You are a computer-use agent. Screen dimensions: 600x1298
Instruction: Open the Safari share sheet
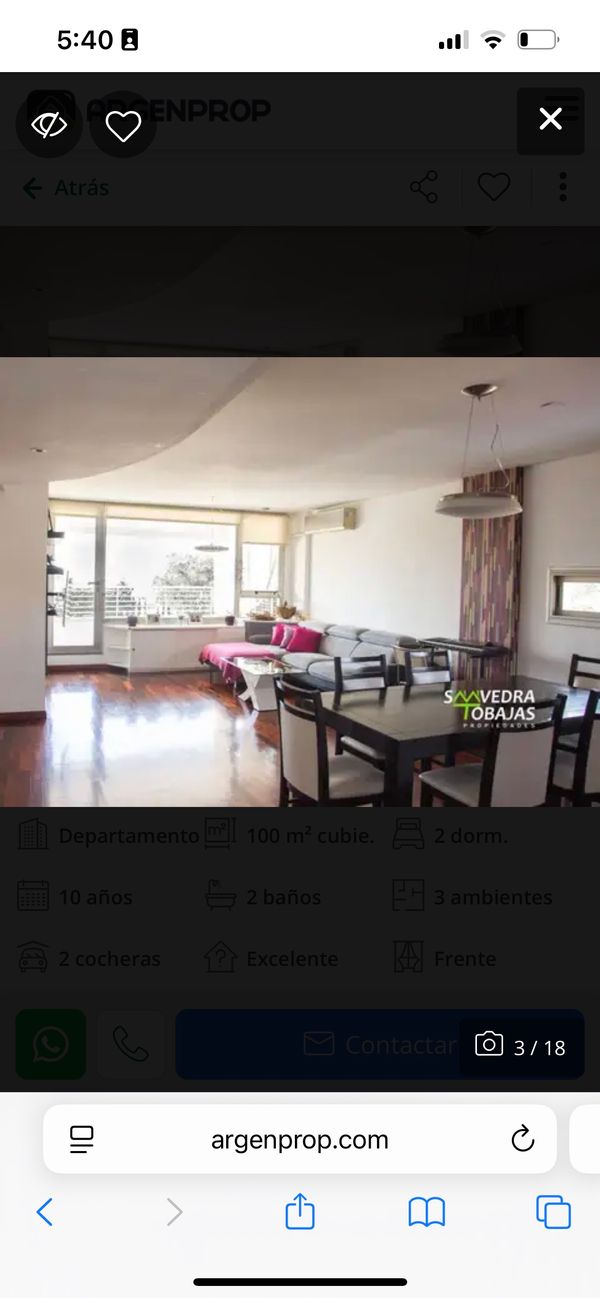(x=300, y=1212)
